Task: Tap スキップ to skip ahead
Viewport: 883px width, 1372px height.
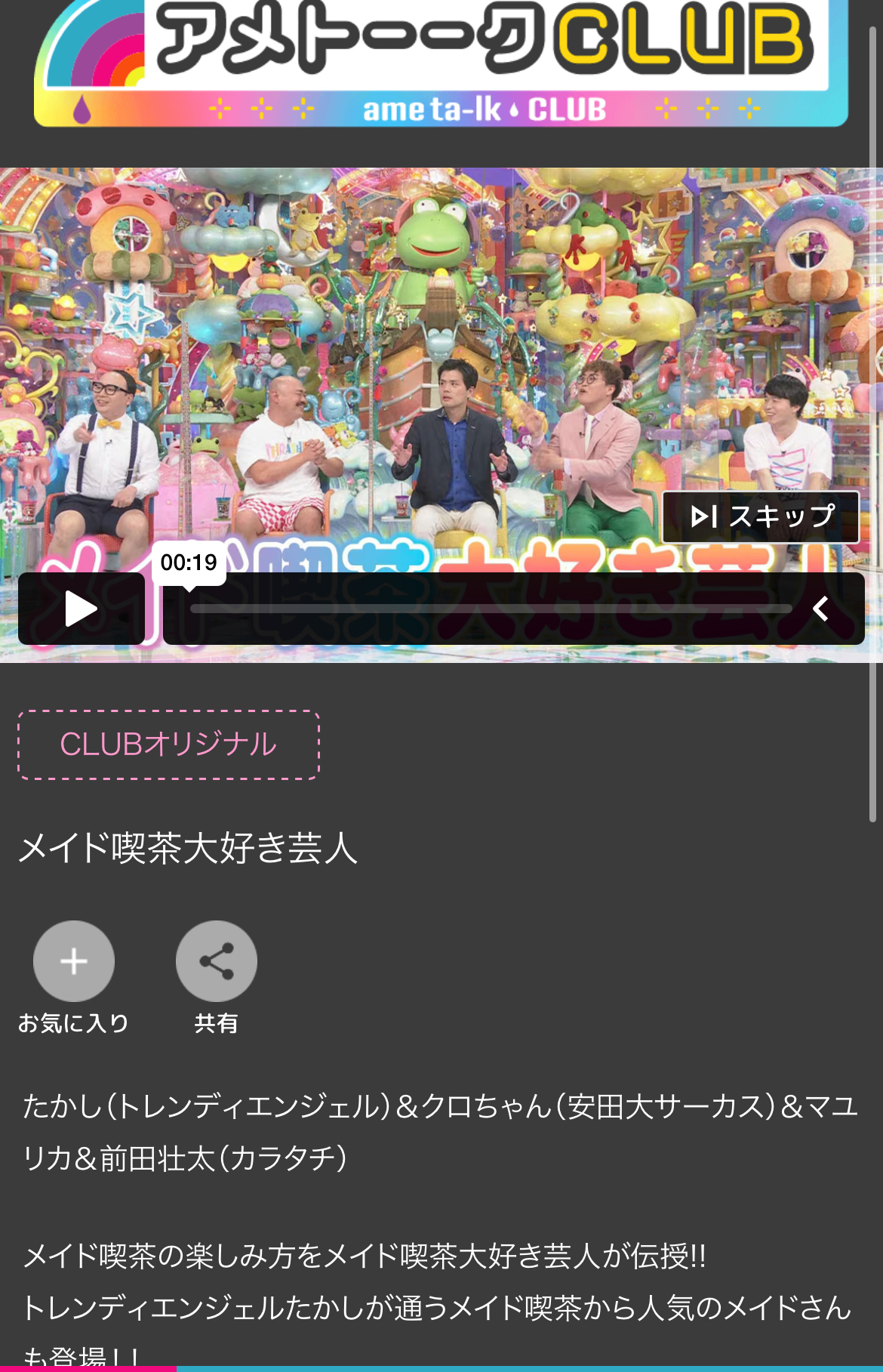Action: (x=761, y=517)
